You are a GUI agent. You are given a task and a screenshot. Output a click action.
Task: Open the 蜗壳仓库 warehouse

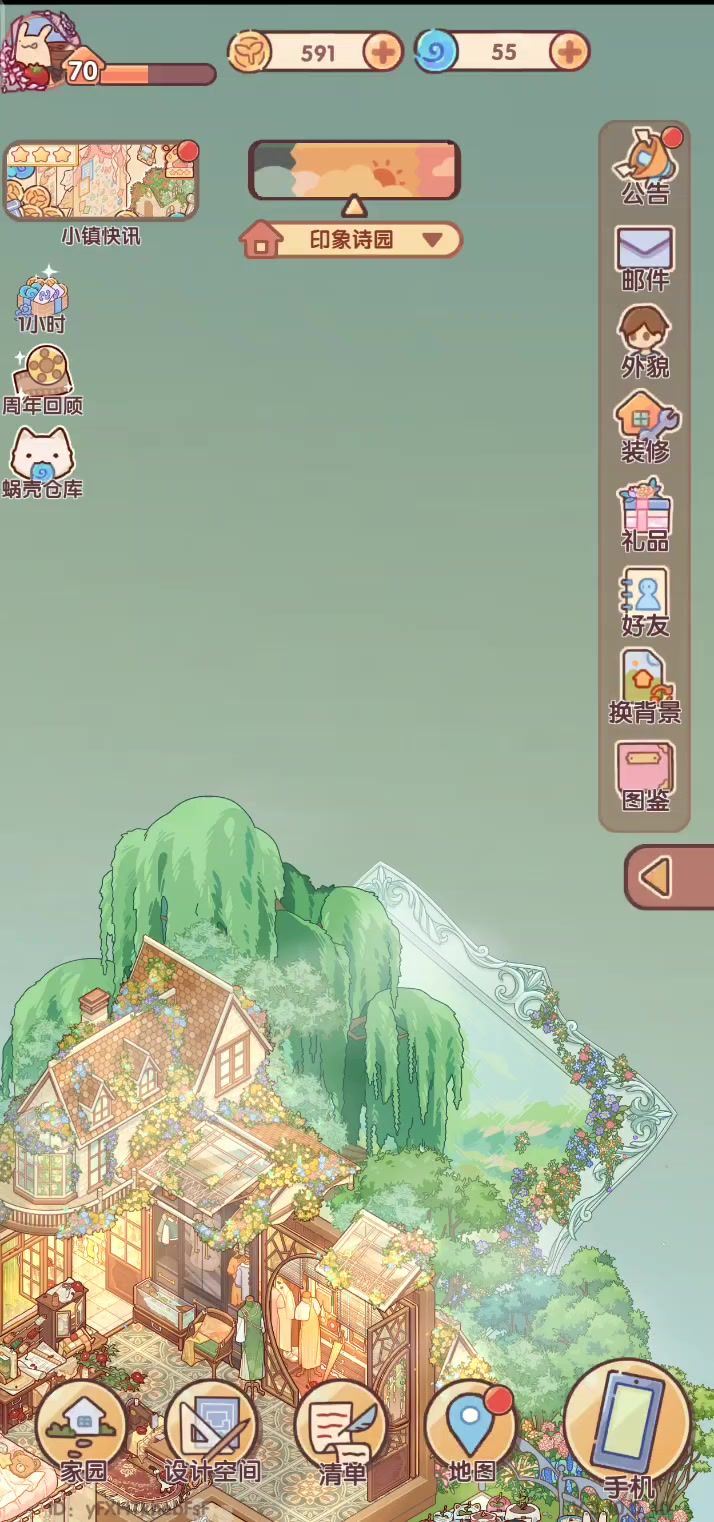coord(43,462)
